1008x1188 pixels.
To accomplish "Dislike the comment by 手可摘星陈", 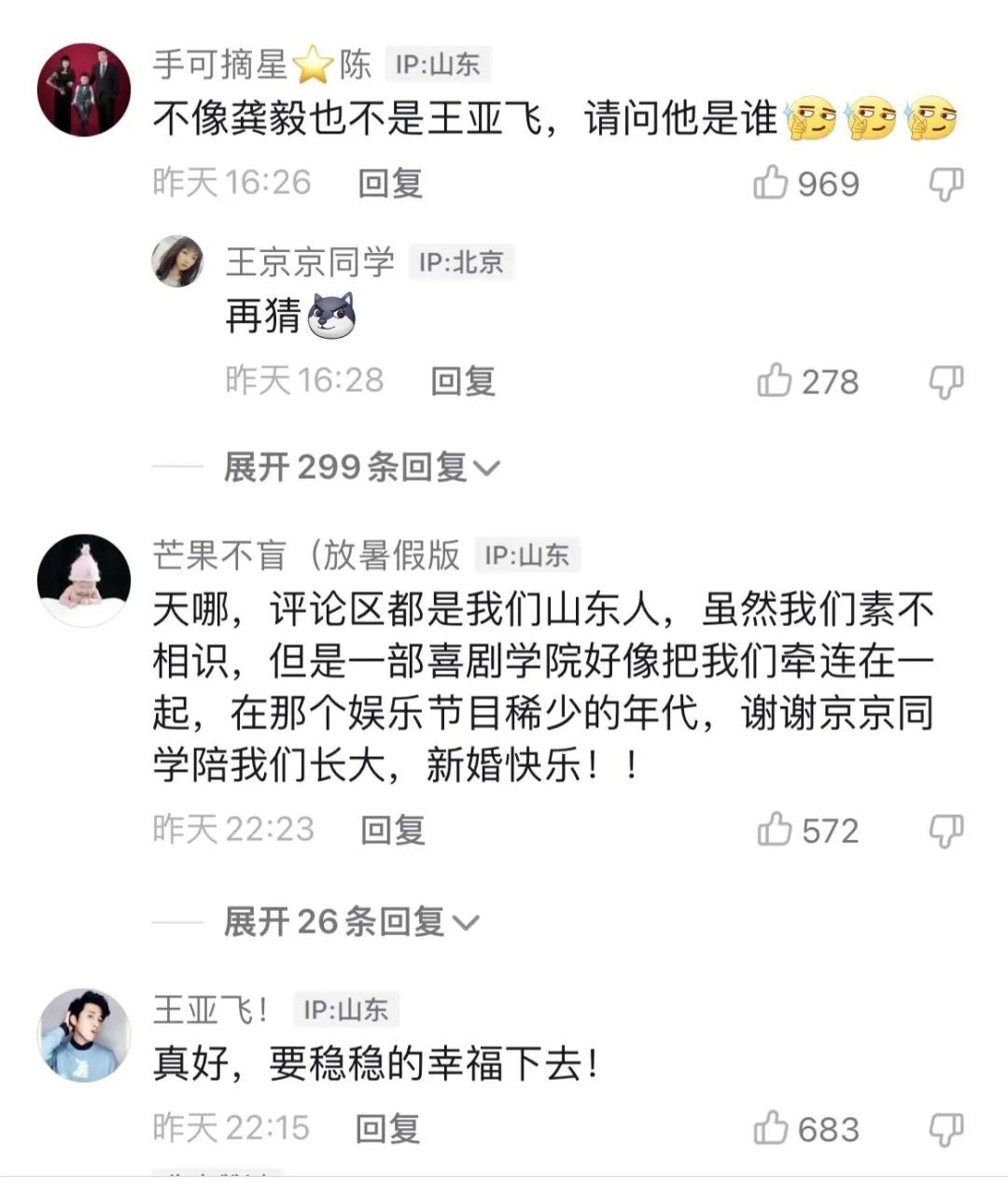I will 945,184.
